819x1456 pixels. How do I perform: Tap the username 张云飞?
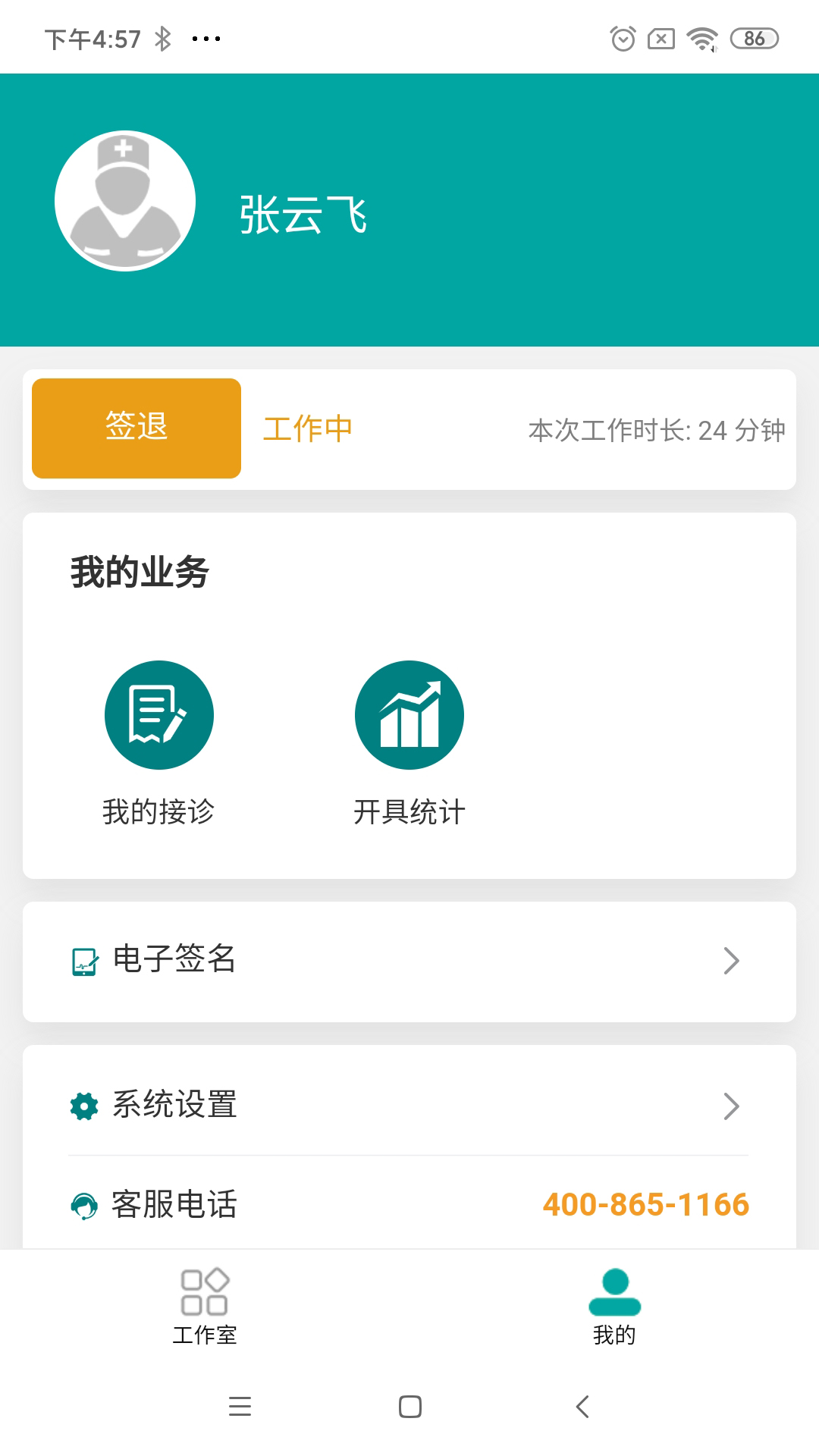pos(303,213)
